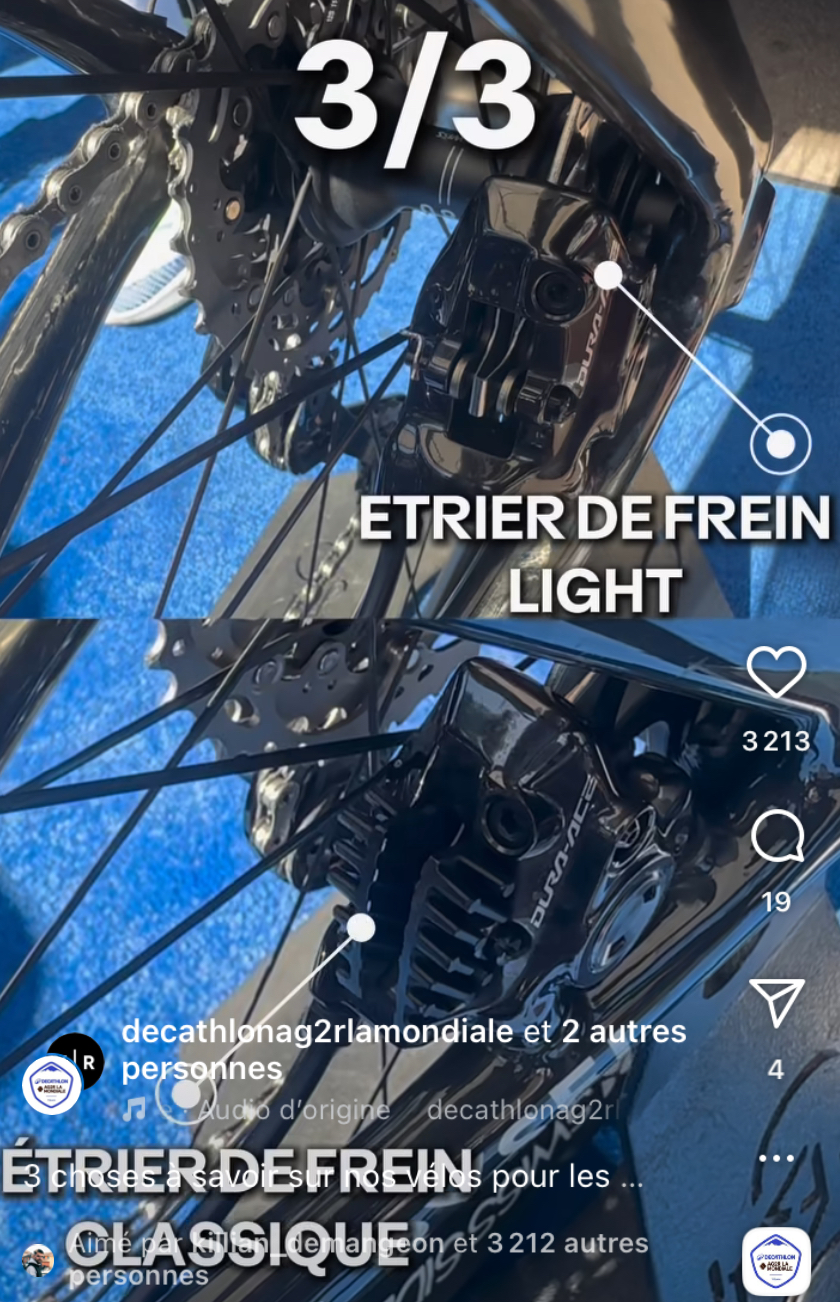Open the three-dot more options menu

(776, 1159)
